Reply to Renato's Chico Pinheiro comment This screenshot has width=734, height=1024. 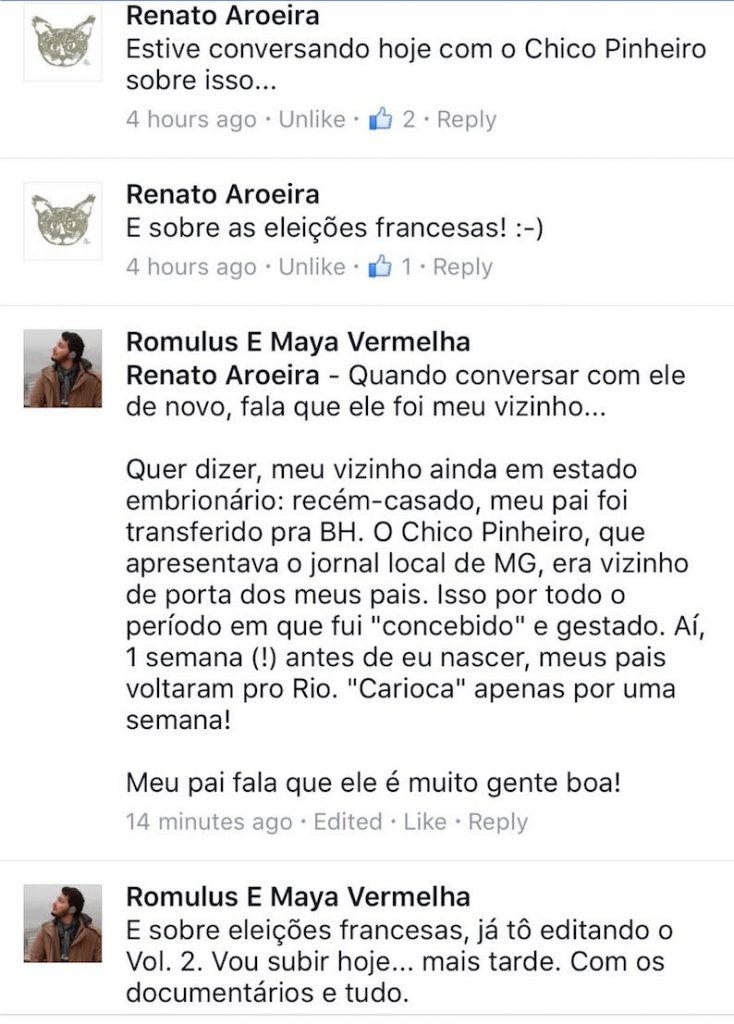click(466, 119)
